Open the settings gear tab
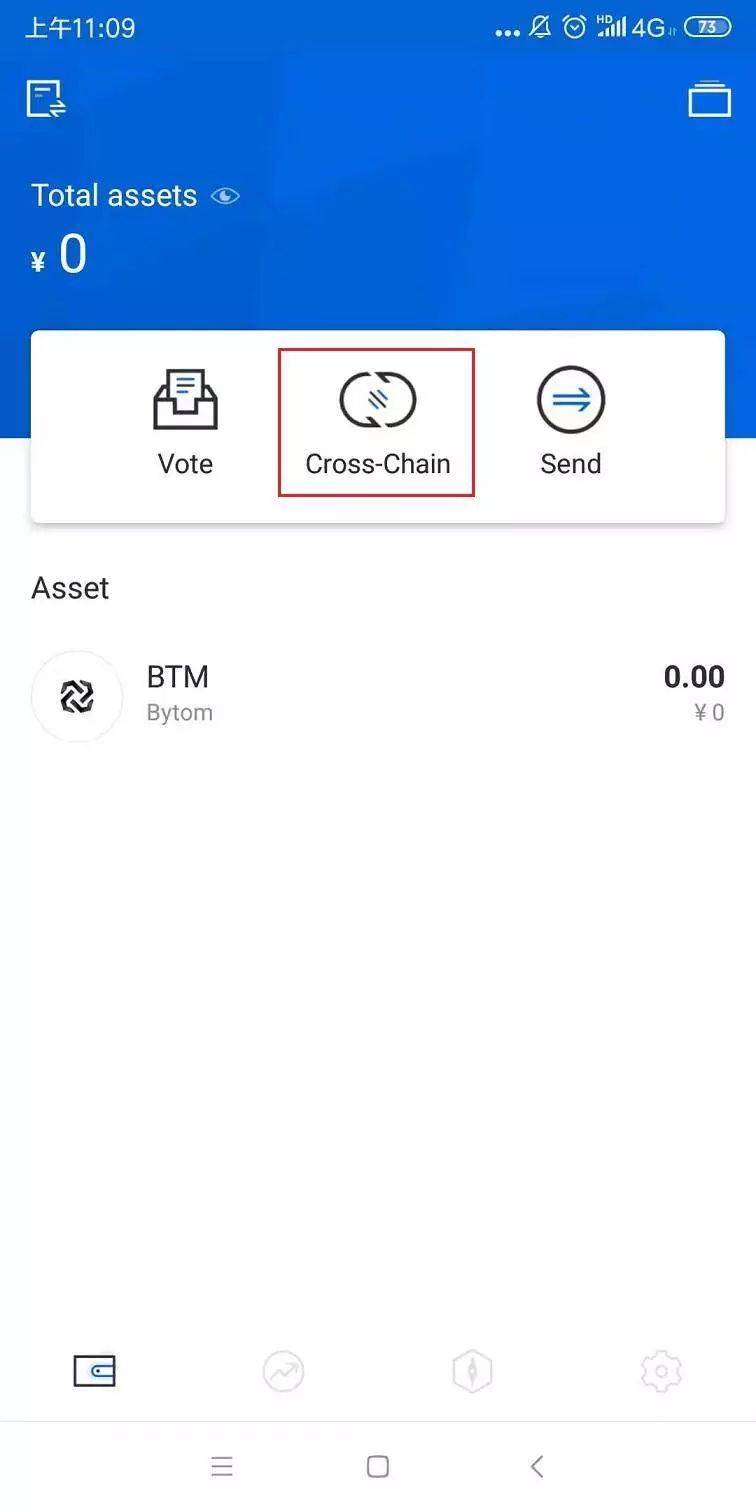The height and width of the screenshot is (1512, 756). 661,1371
